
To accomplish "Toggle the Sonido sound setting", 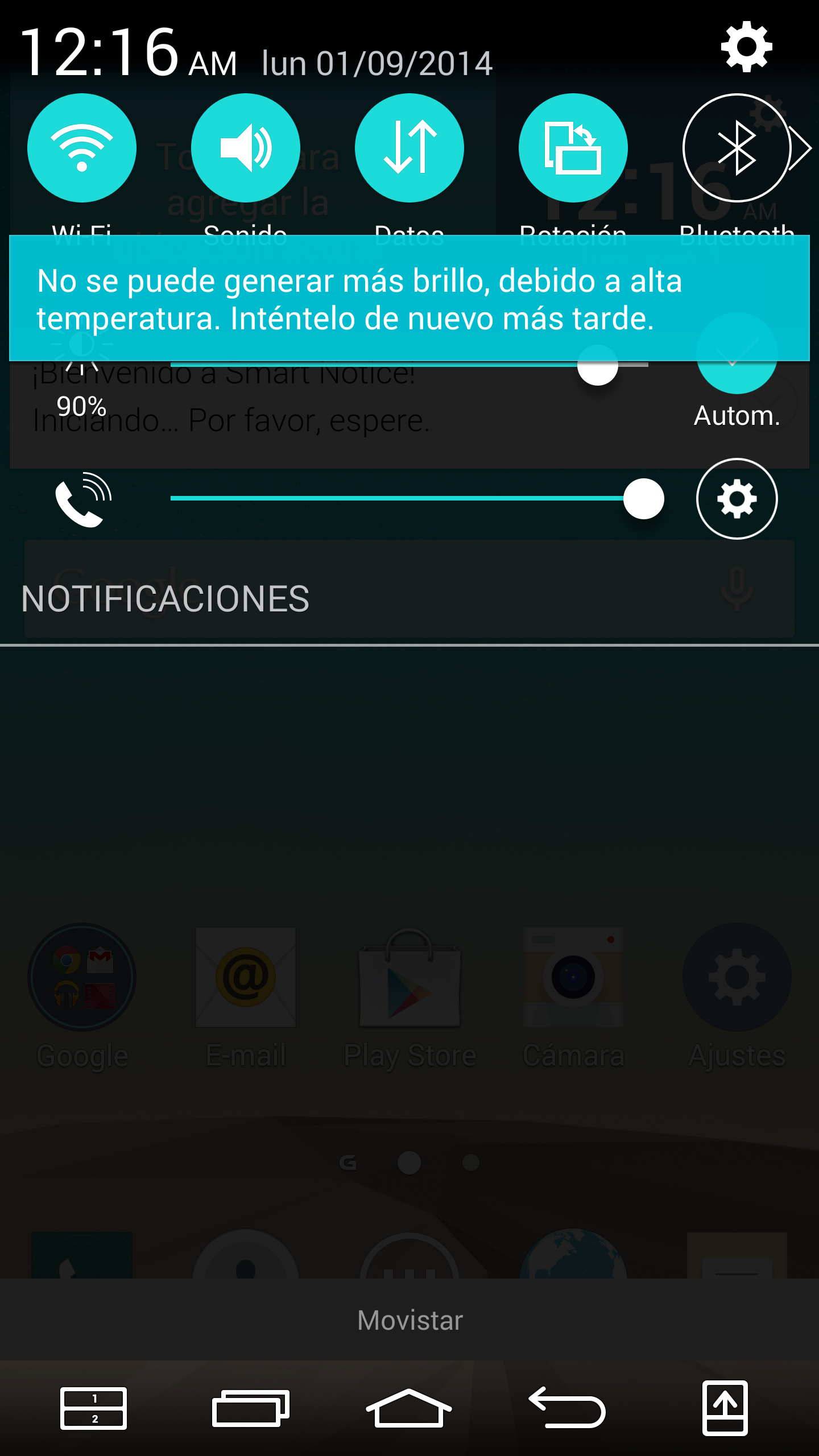I will pos(246,148).
